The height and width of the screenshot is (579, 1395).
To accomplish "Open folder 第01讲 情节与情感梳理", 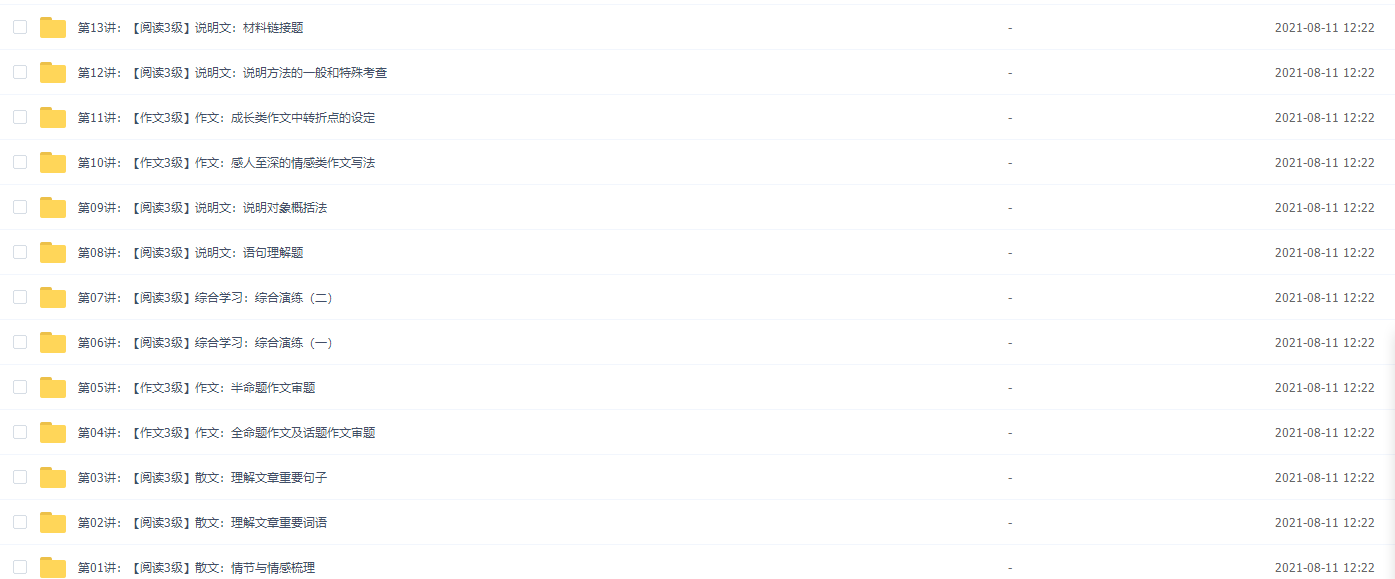I will 196,568.
